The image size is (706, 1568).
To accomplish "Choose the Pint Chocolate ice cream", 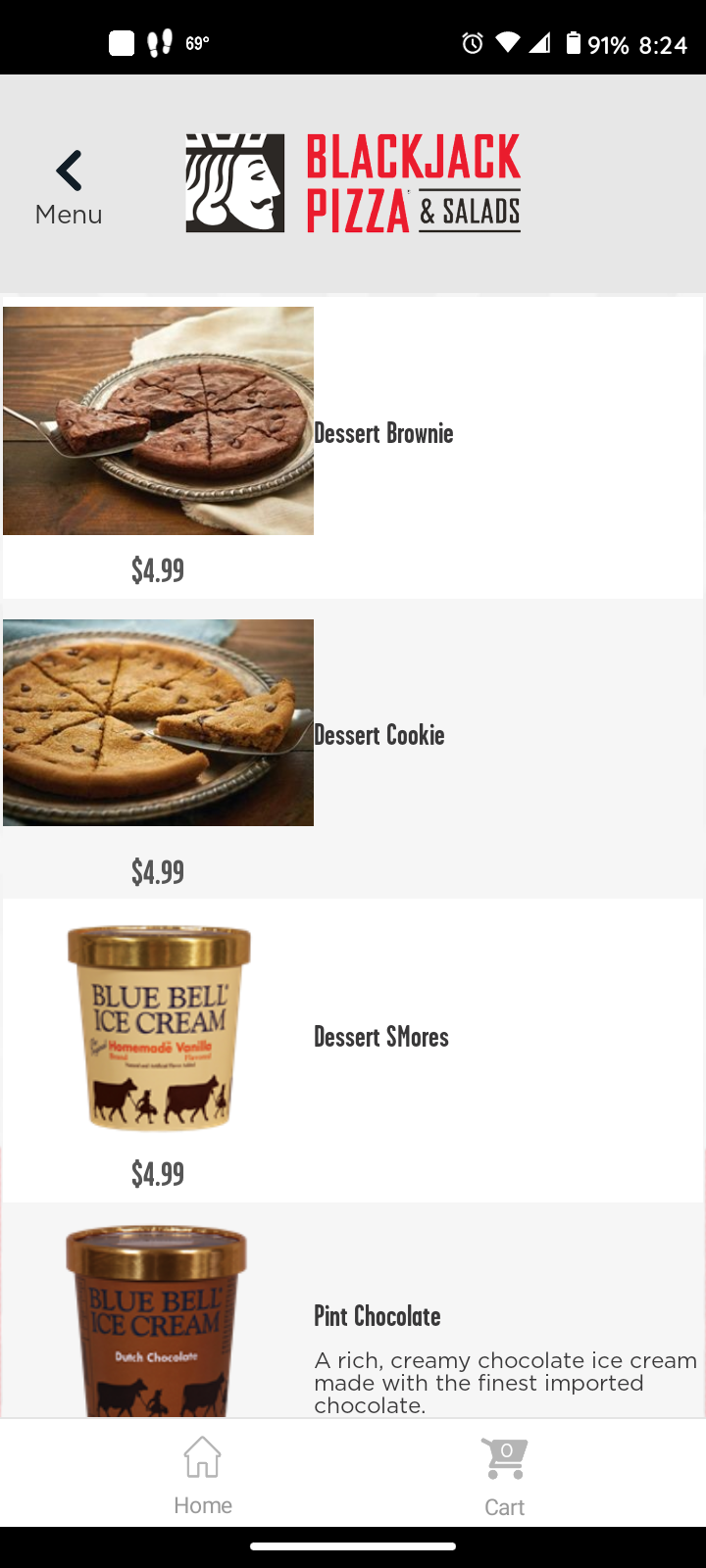I will coord(378,1316).
